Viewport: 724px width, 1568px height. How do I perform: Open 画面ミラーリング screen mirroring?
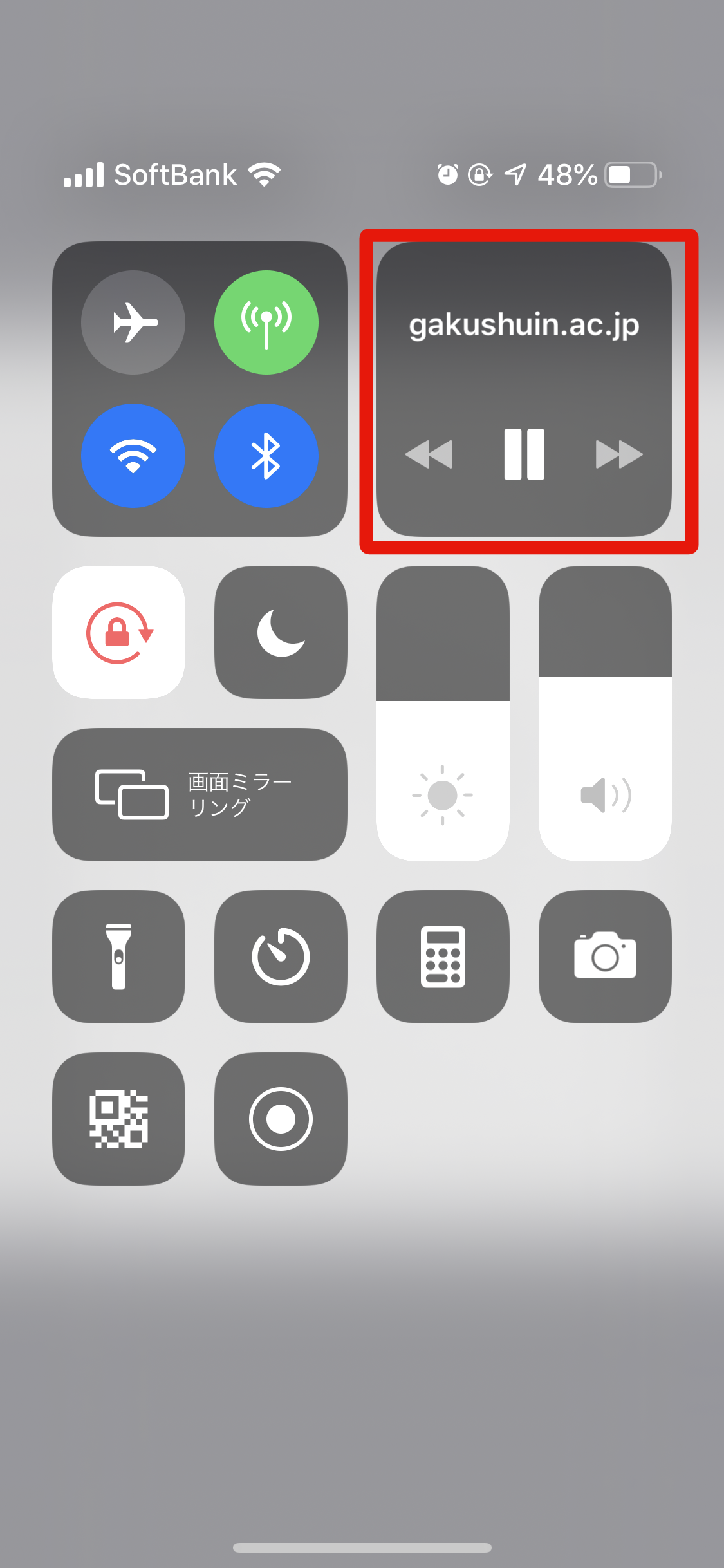pyautogui.click(x=200, y=794)
